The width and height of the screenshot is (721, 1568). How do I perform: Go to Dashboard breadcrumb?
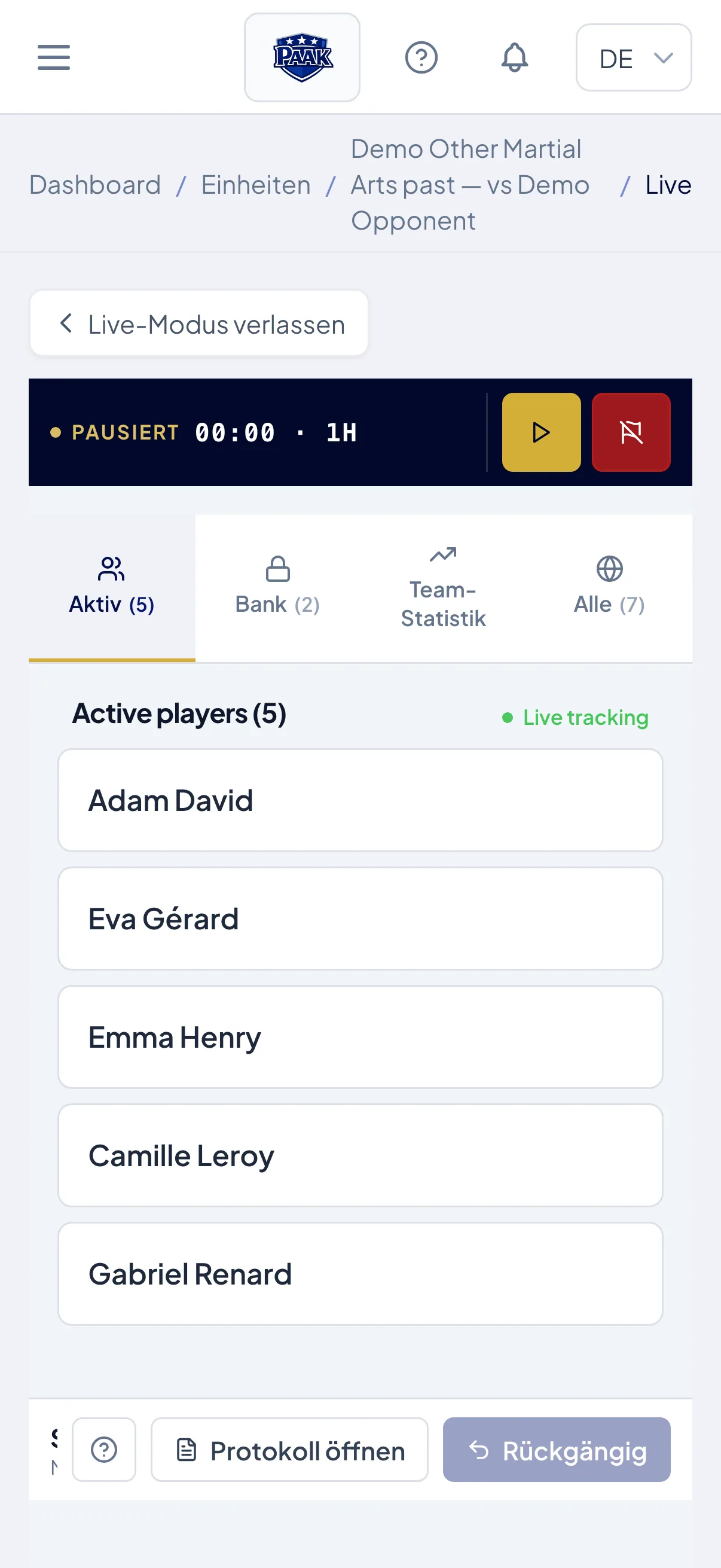click(x=95, y=185)
